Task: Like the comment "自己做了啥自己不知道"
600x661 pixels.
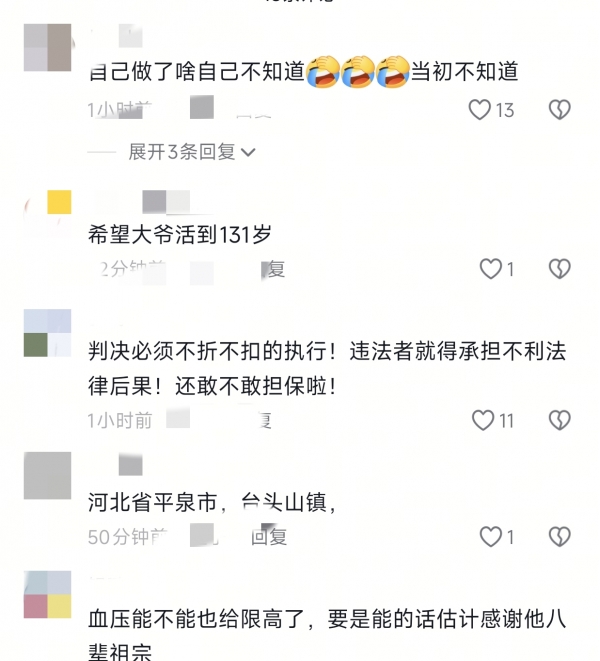Action: tap(481, 110)
